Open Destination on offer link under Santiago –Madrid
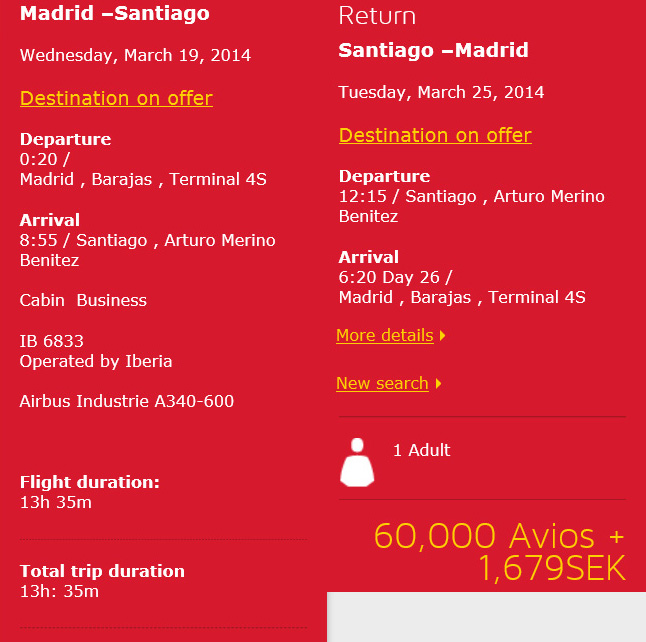The image size is (646, 642). [435, 135]
